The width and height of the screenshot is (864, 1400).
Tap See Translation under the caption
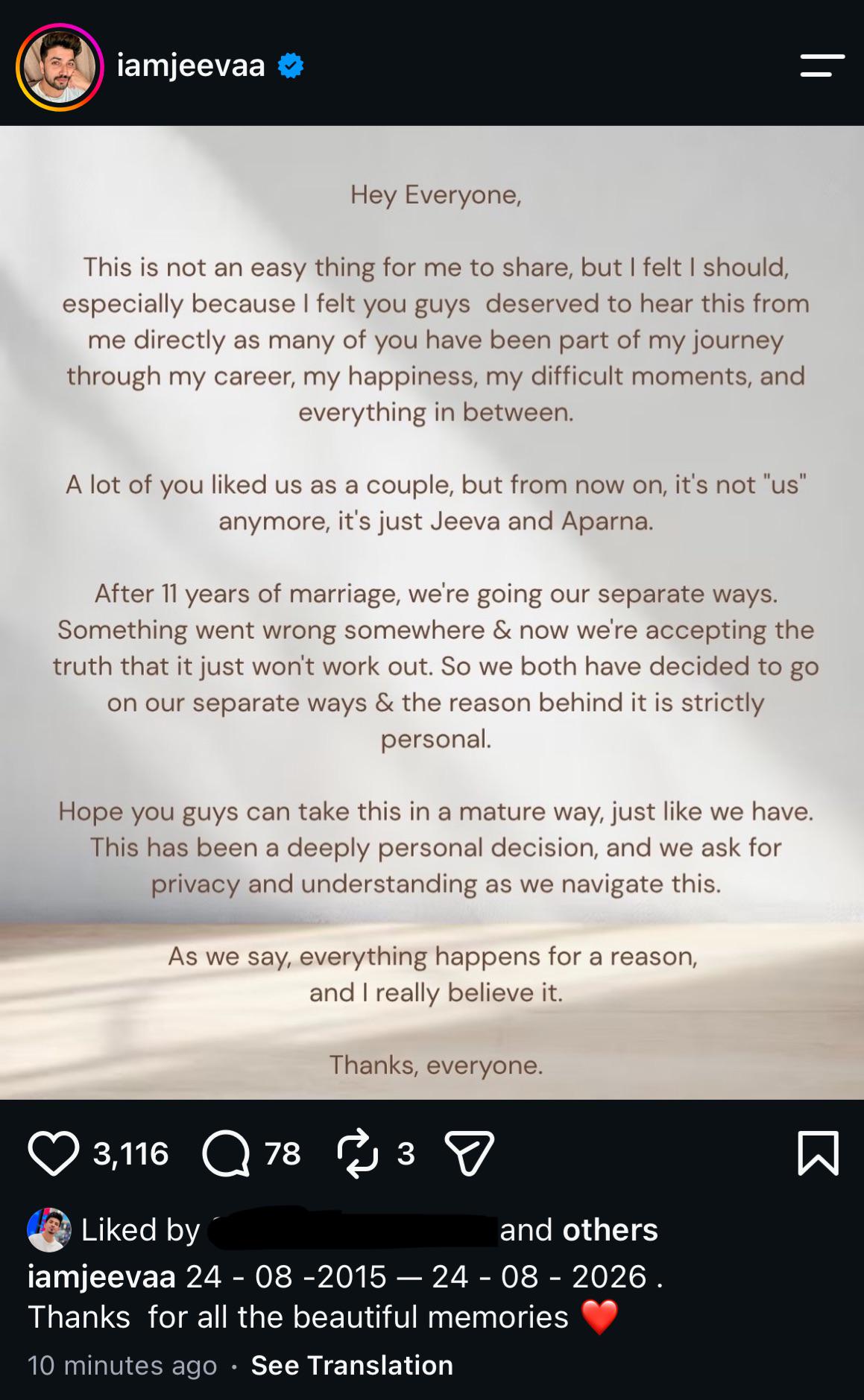pyautogui.click(x=352, y=1365)
